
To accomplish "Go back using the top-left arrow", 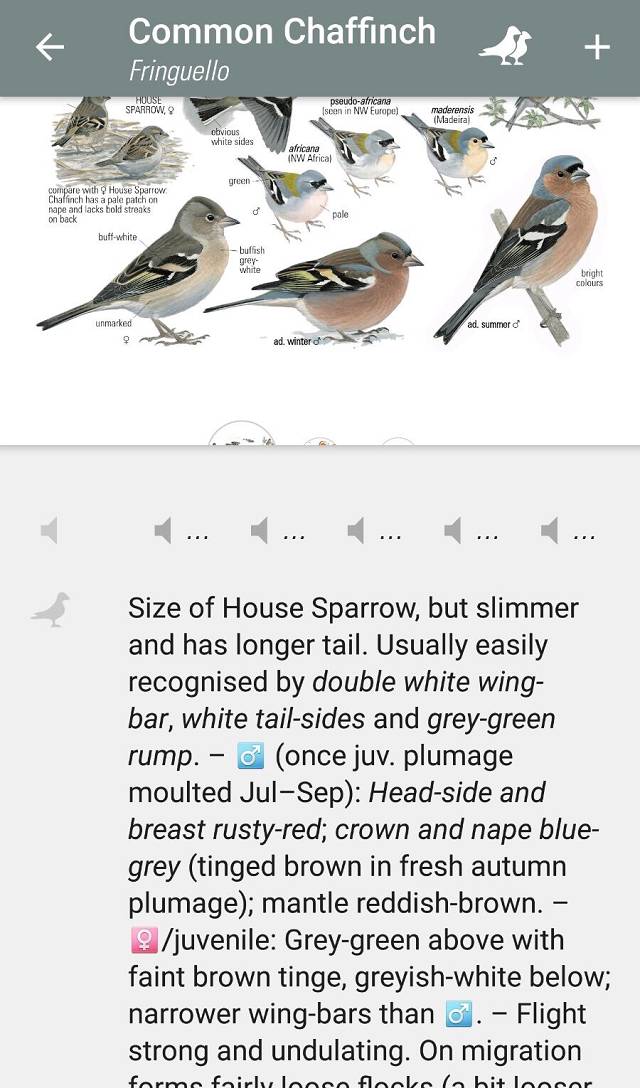I will click(x=49, y=48).
